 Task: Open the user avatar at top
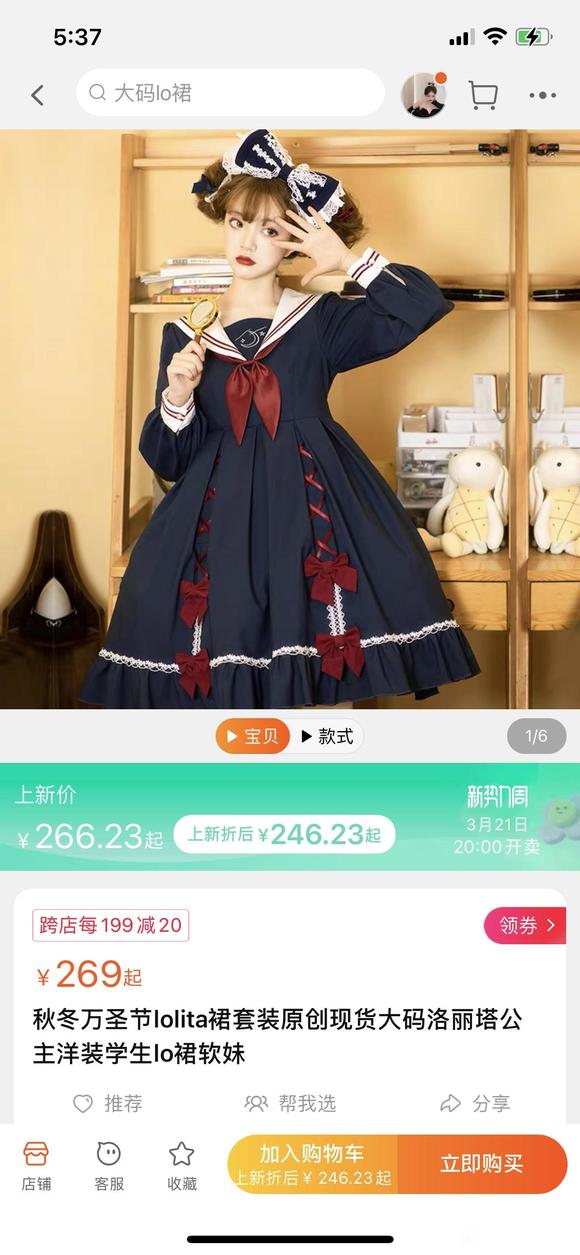423,95
